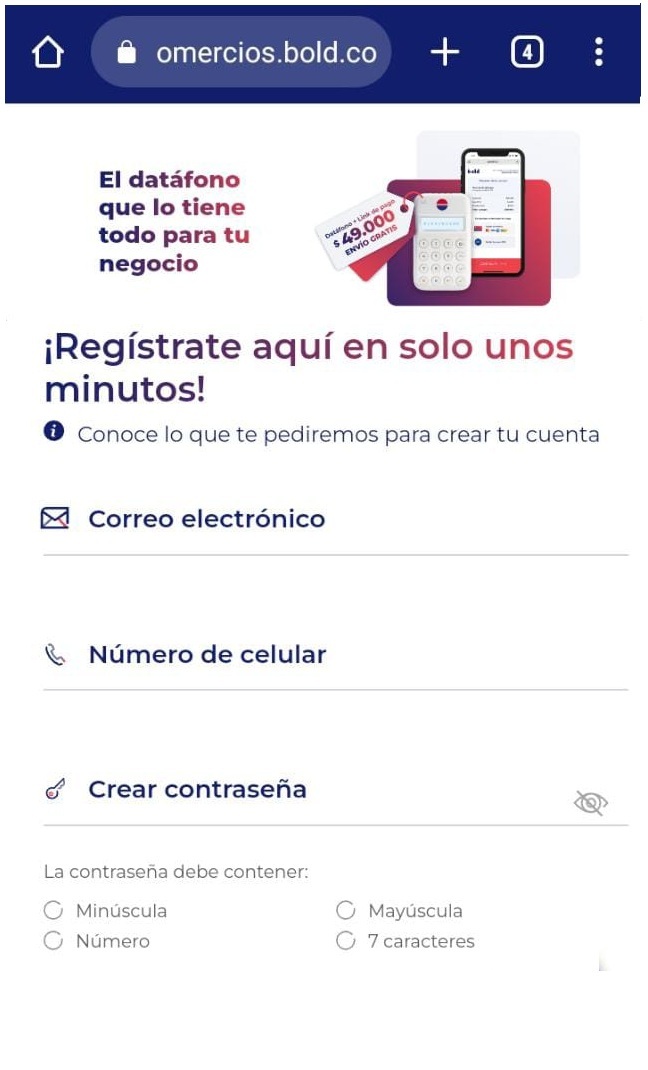
Task: Tap the Crear contraseña field
Action: tap(300, 790)
